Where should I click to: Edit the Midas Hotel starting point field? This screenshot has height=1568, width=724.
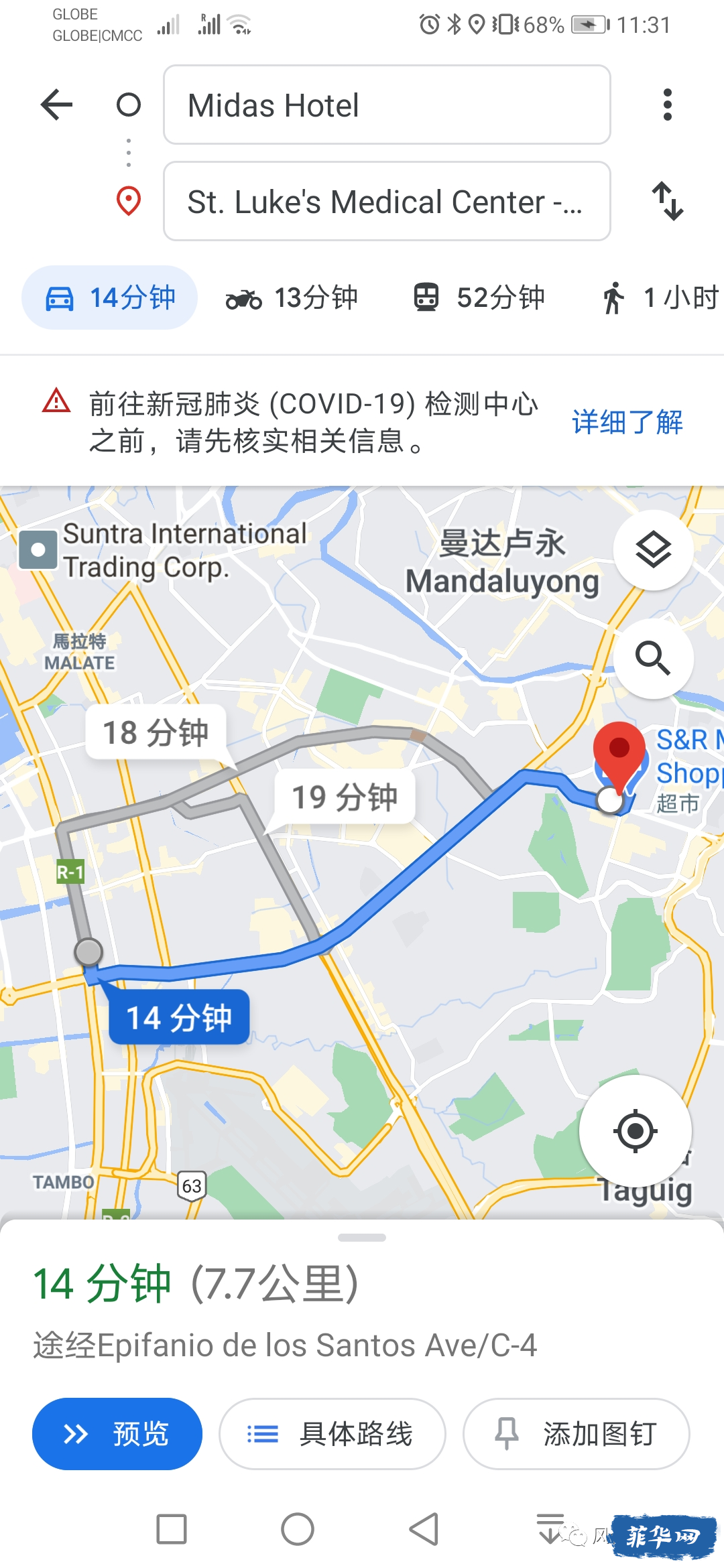(x=386, y=105)
